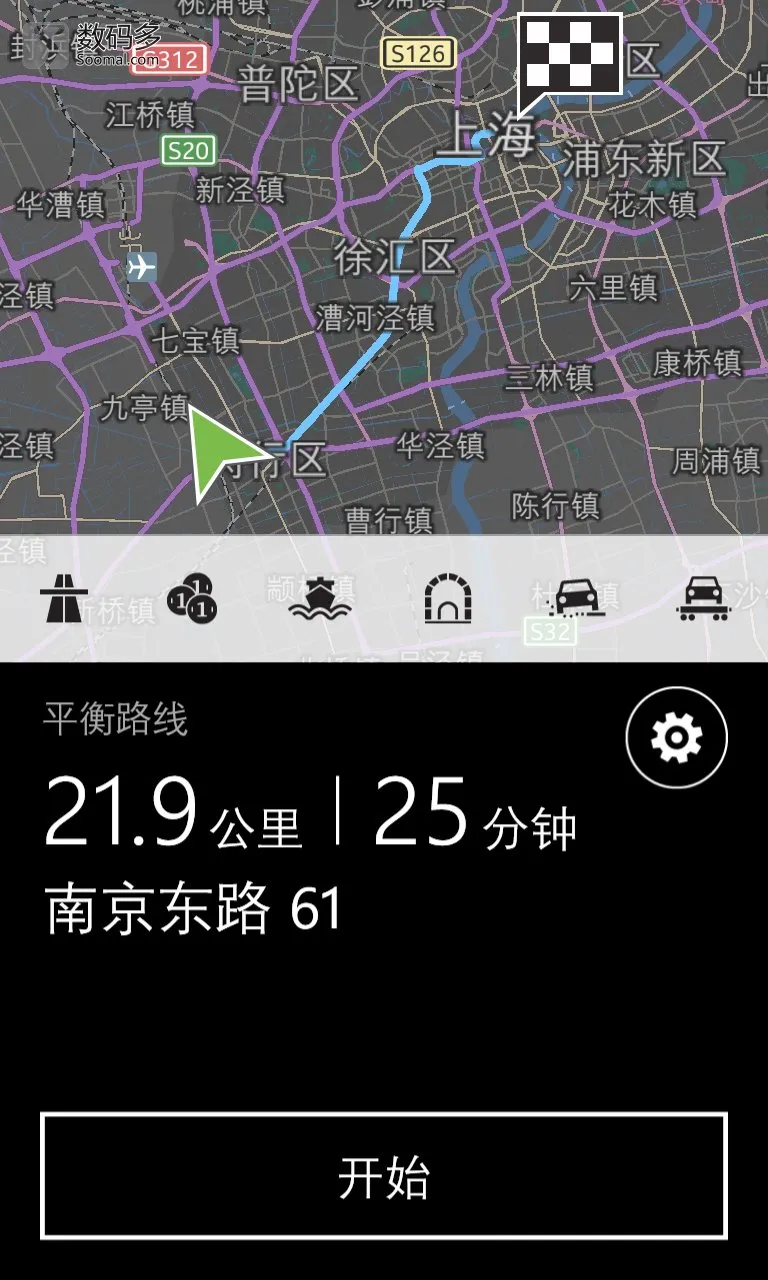Open route settings gear
The image size is (768, 1280).
click(x=676, y=738)
